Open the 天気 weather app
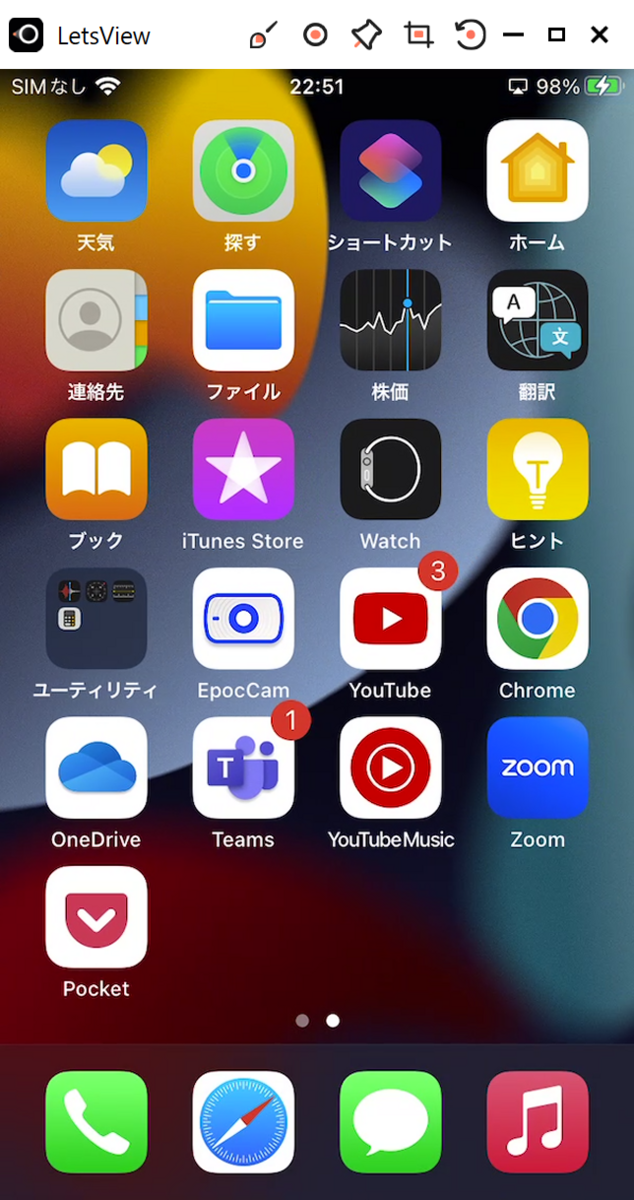 point(96,171)
